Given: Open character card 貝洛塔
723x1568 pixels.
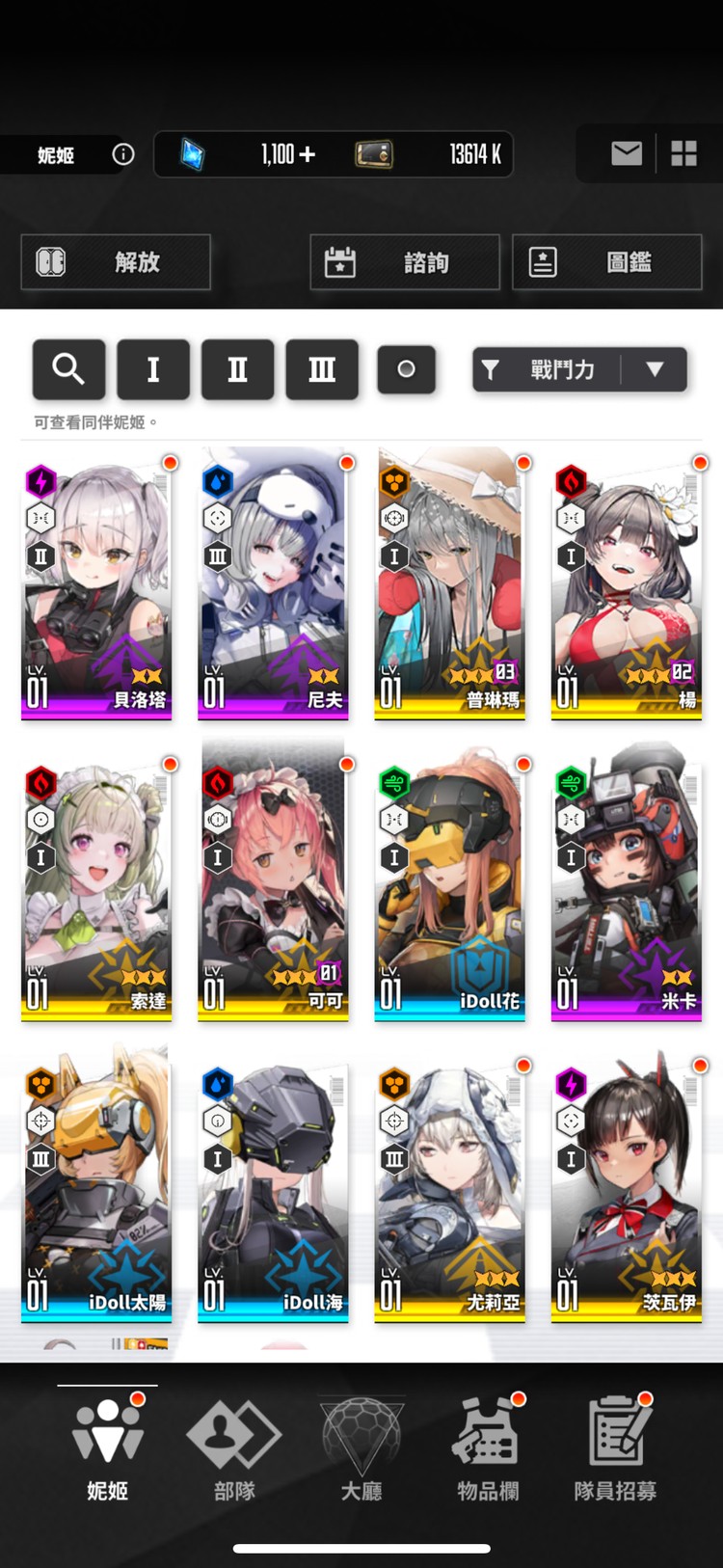Looking at the screenshot, I should pyautogui.click(x=96, y=584).
